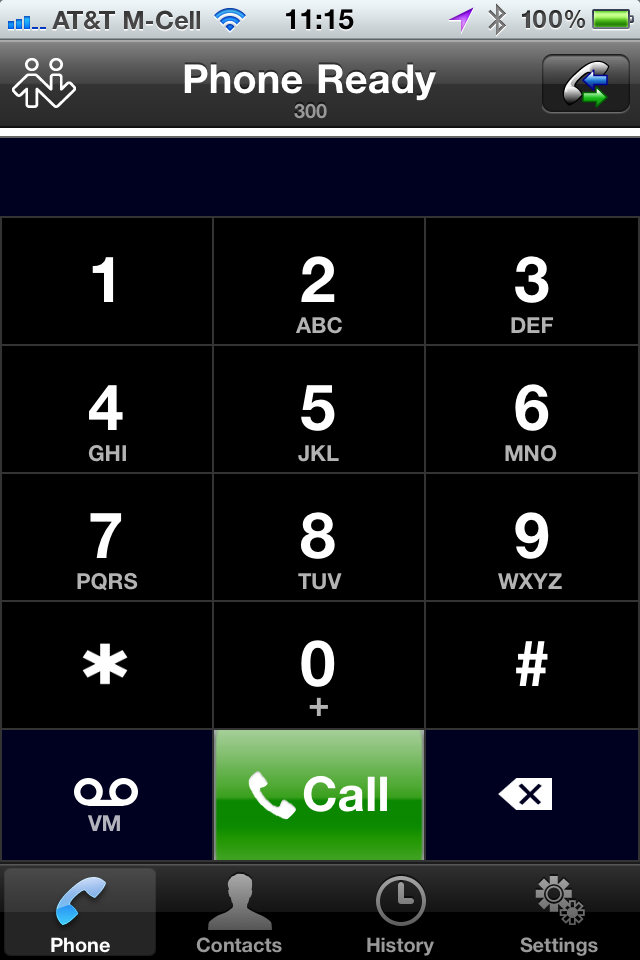Tap the 3 DEF key
The image size is (640, 960).
[532, 281]
